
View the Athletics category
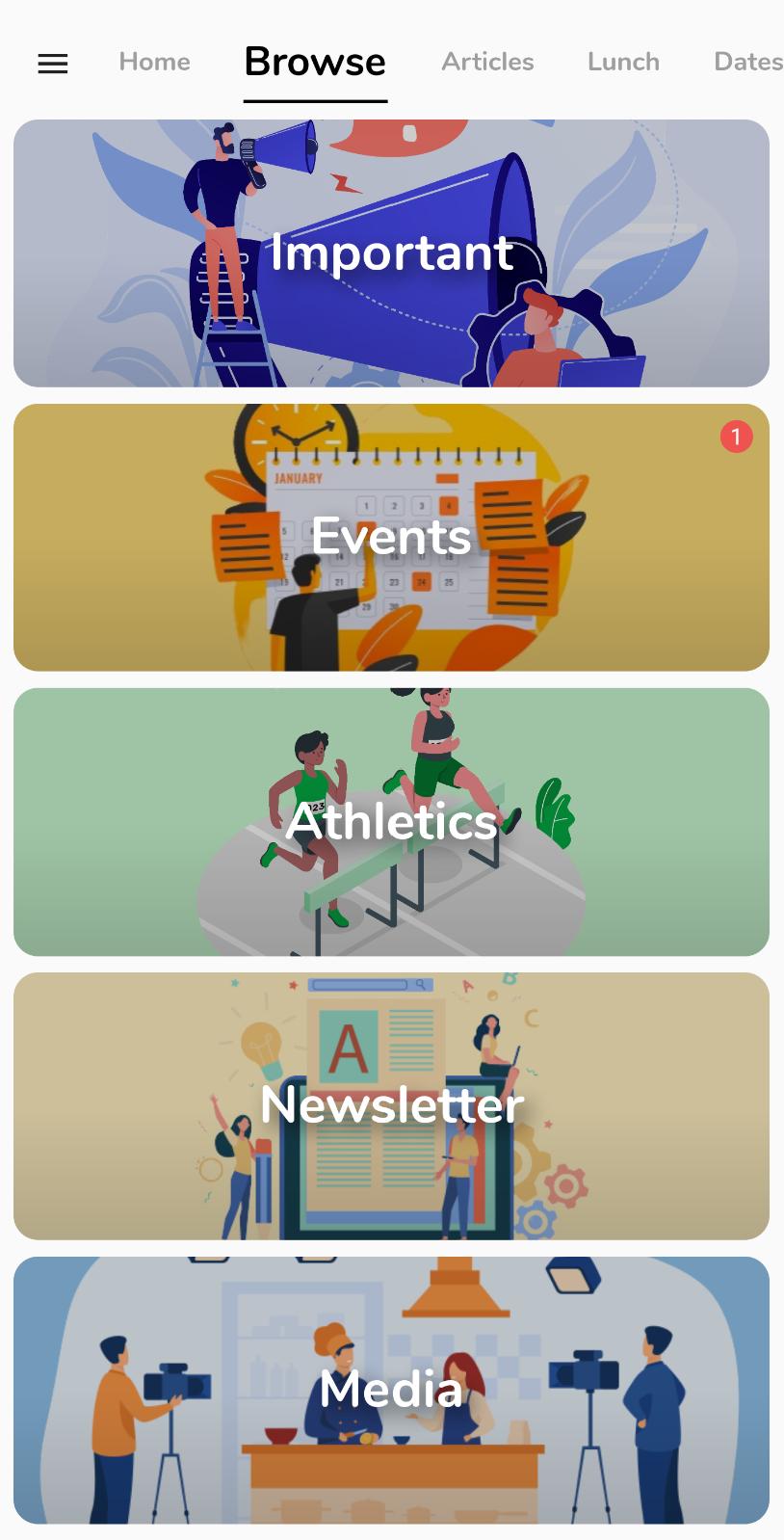(x=391, y=821)
